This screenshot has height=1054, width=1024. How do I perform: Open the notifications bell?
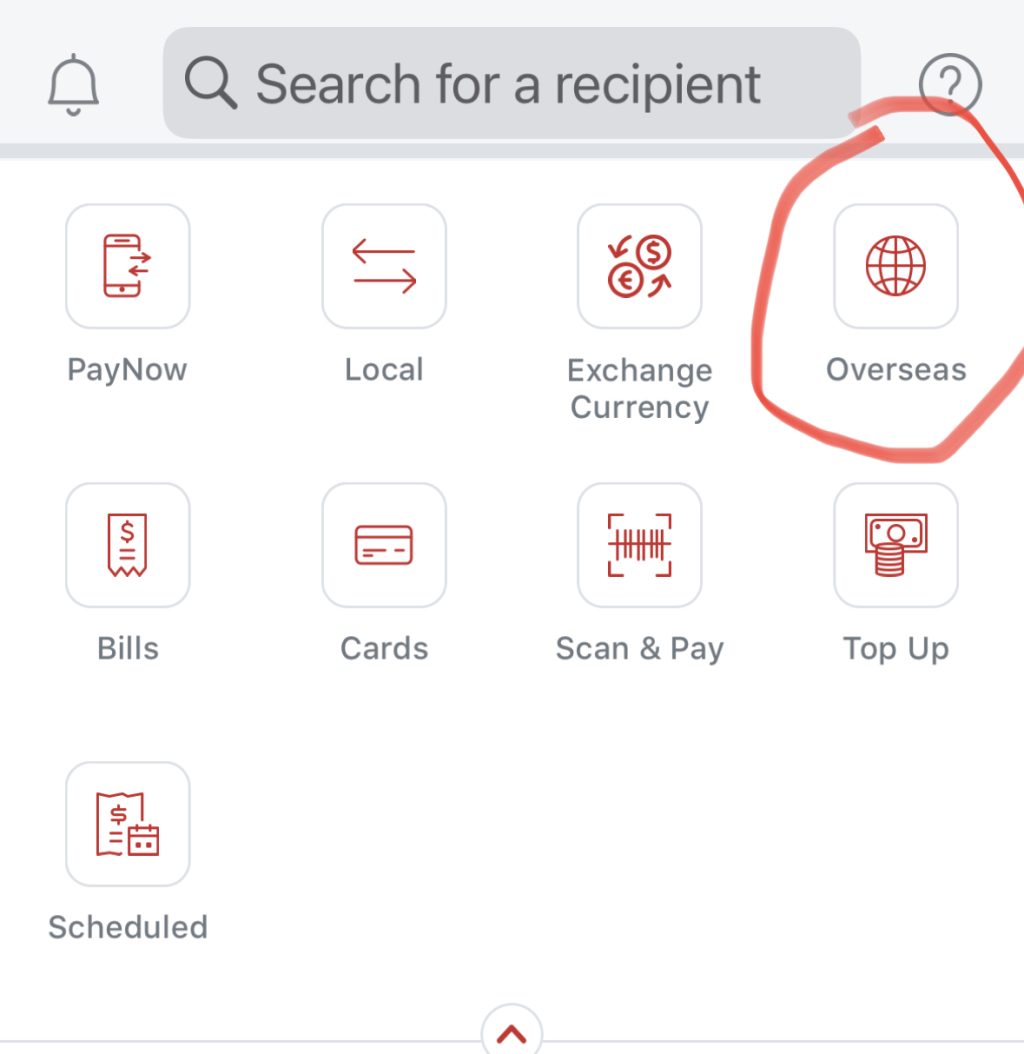pos(74,84)
